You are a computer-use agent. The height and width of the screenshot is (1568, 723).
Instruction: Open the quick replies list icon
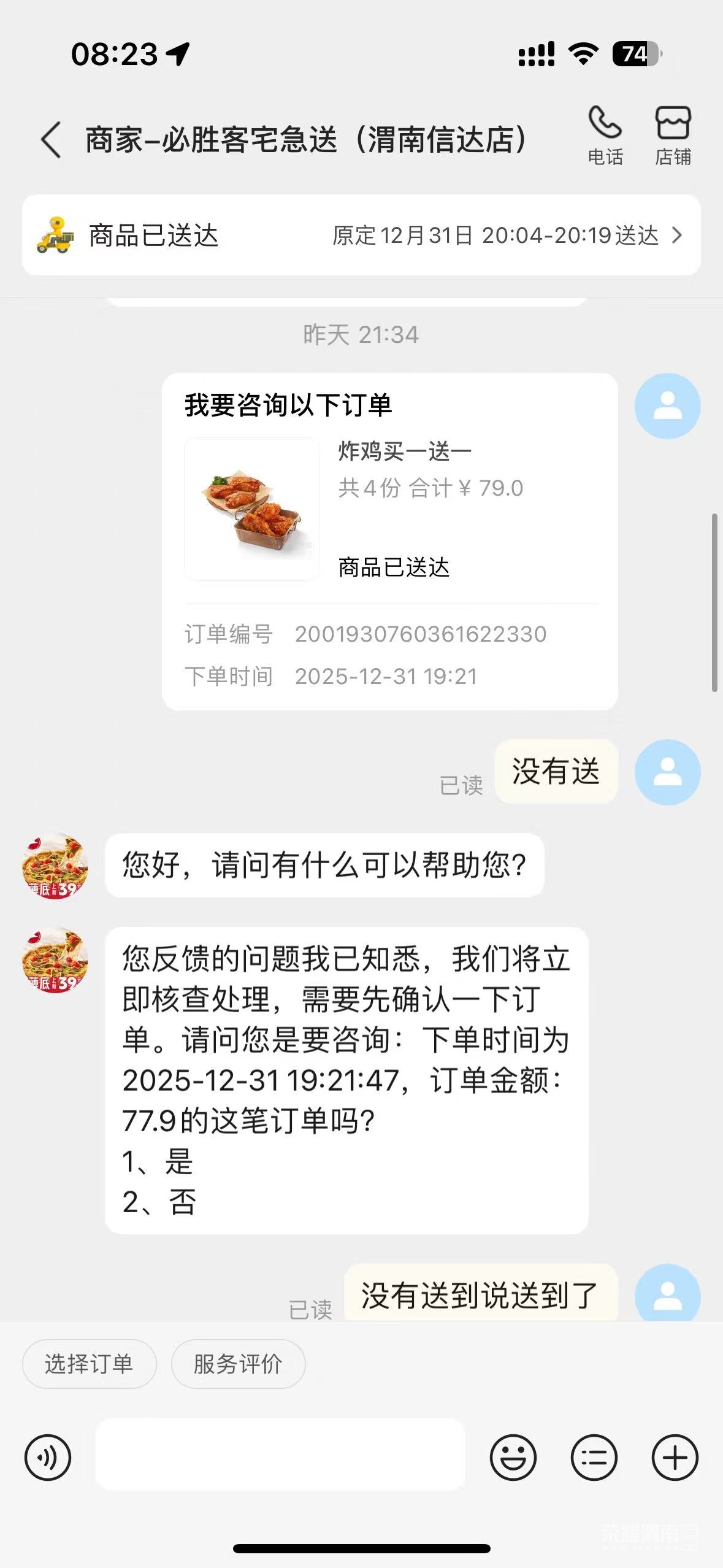pyautogui.click(x=594, y=1457)
